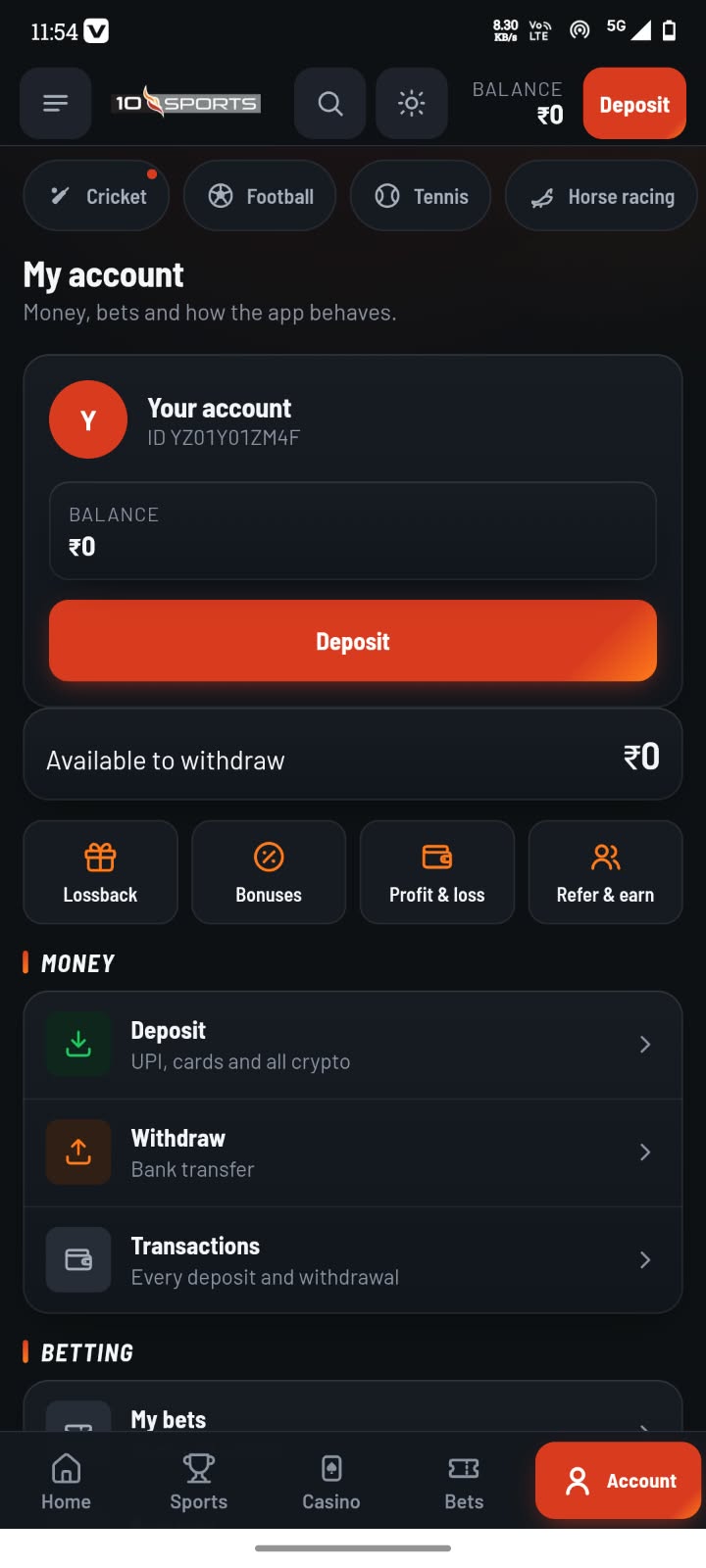This screenshot has width=706, height=1568.
Task: Switch to the Casino tab
Action: (x=331, y=1481)
